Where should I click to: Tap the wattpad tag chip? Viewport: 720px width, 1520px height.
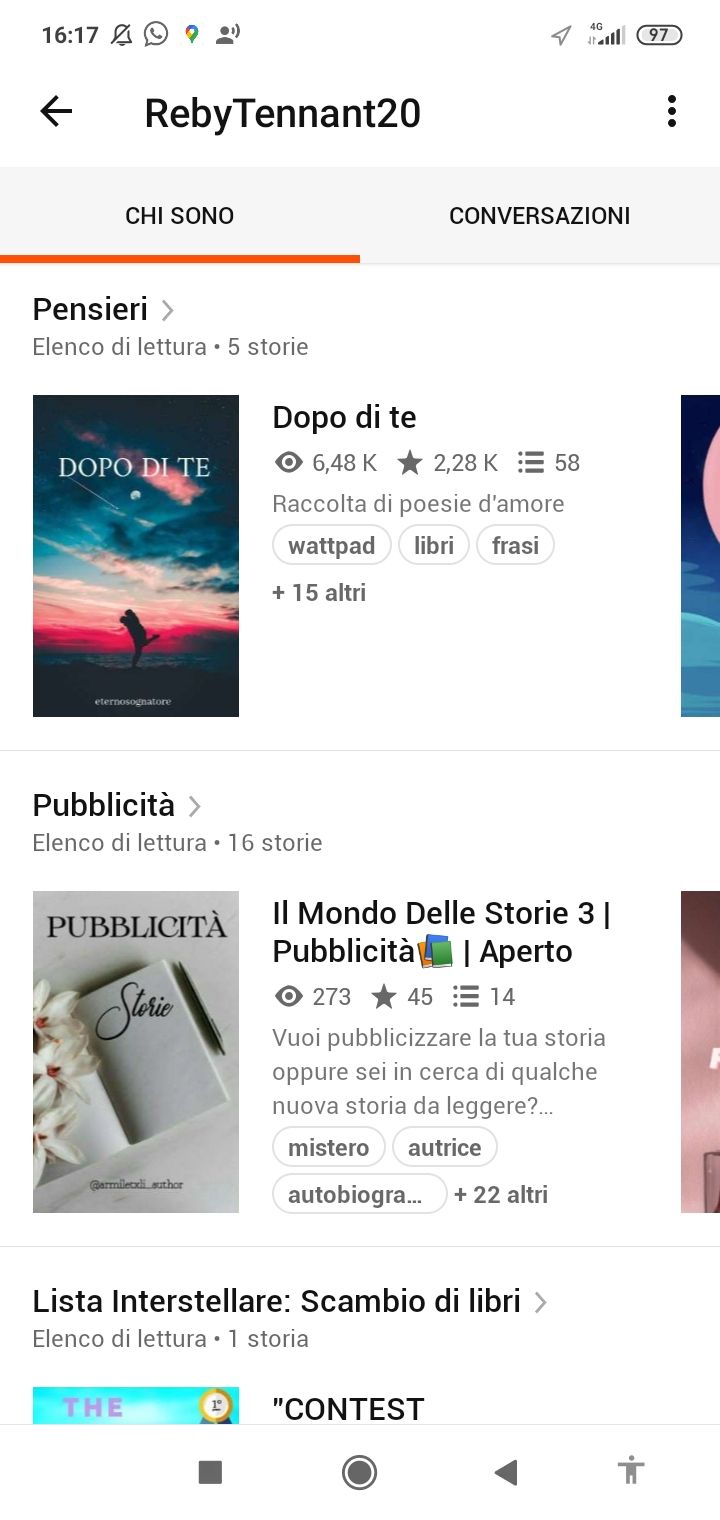pos(331,546)
